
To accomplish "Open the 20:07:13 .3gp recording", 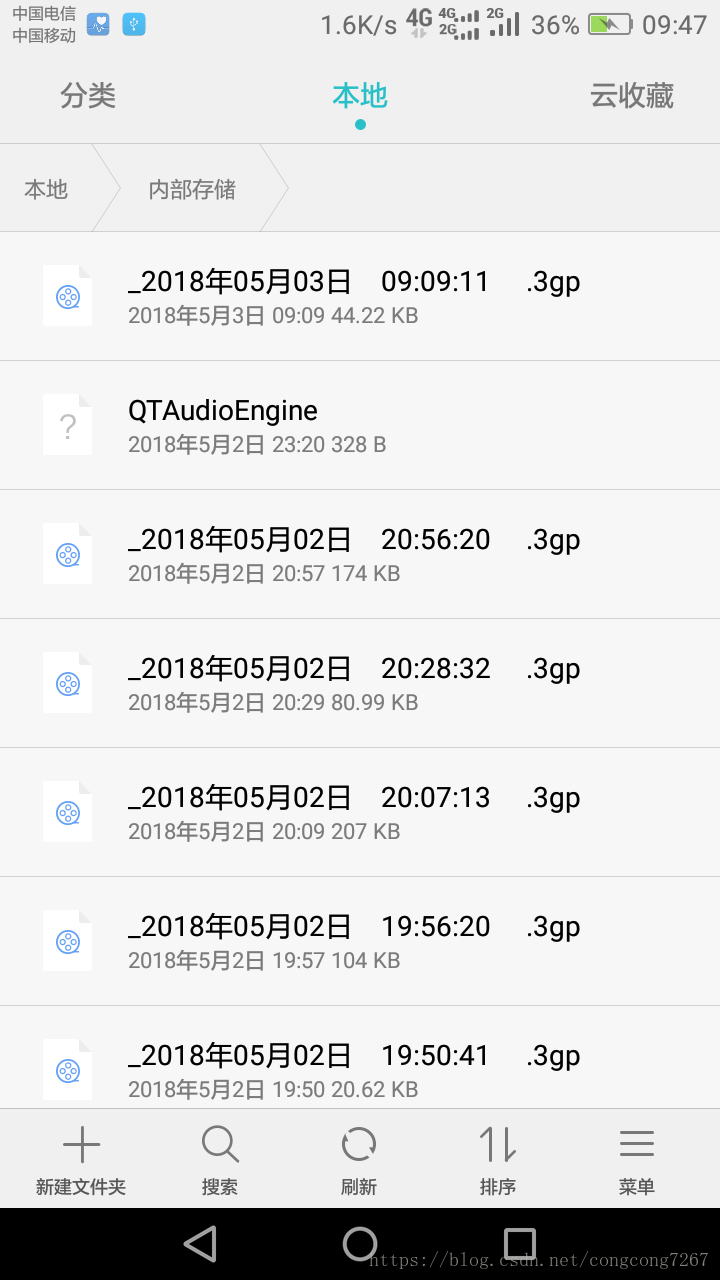I will tap(360, 812).
